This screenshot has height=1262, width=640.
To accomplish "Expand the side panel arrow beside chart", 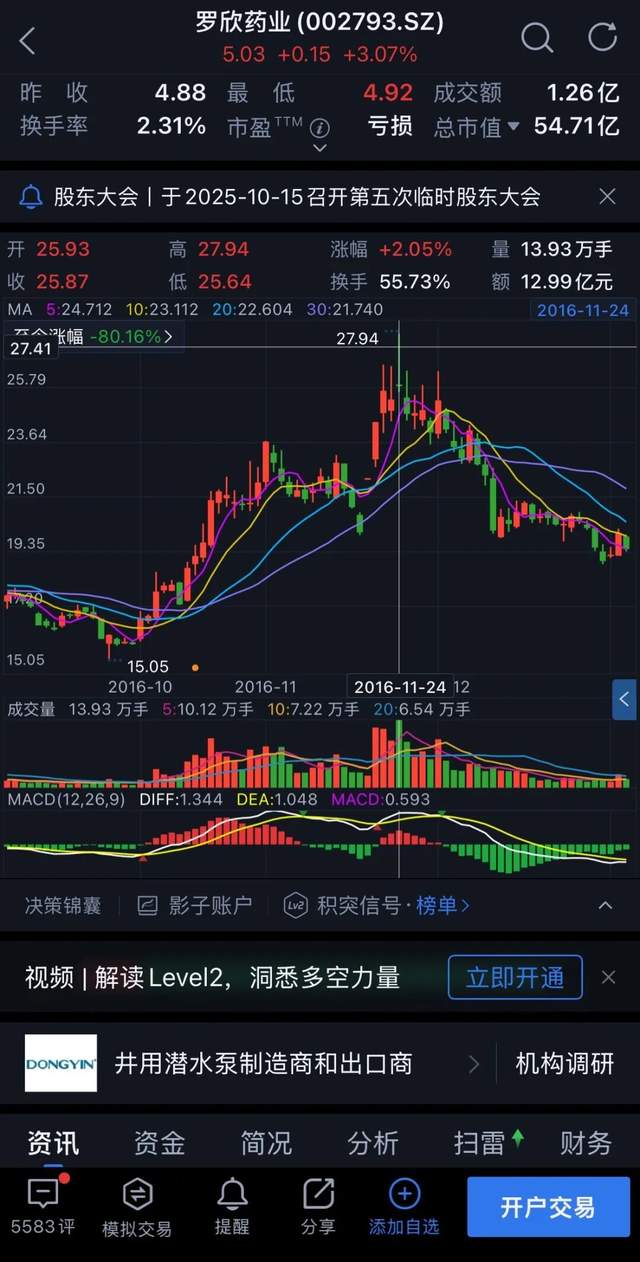I will [624, 699].
